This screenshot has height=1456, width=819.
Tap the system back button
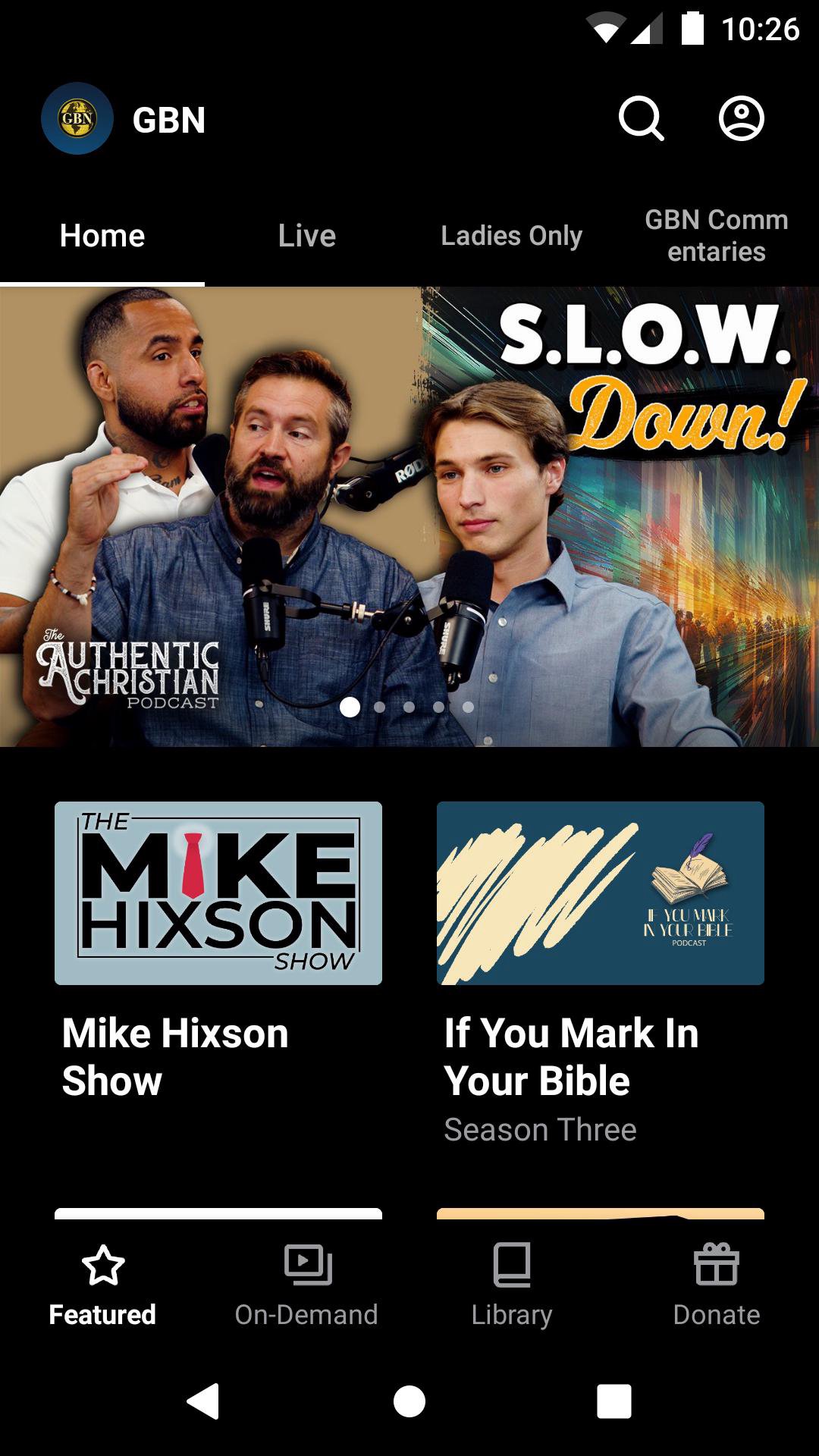point(203,1401)
